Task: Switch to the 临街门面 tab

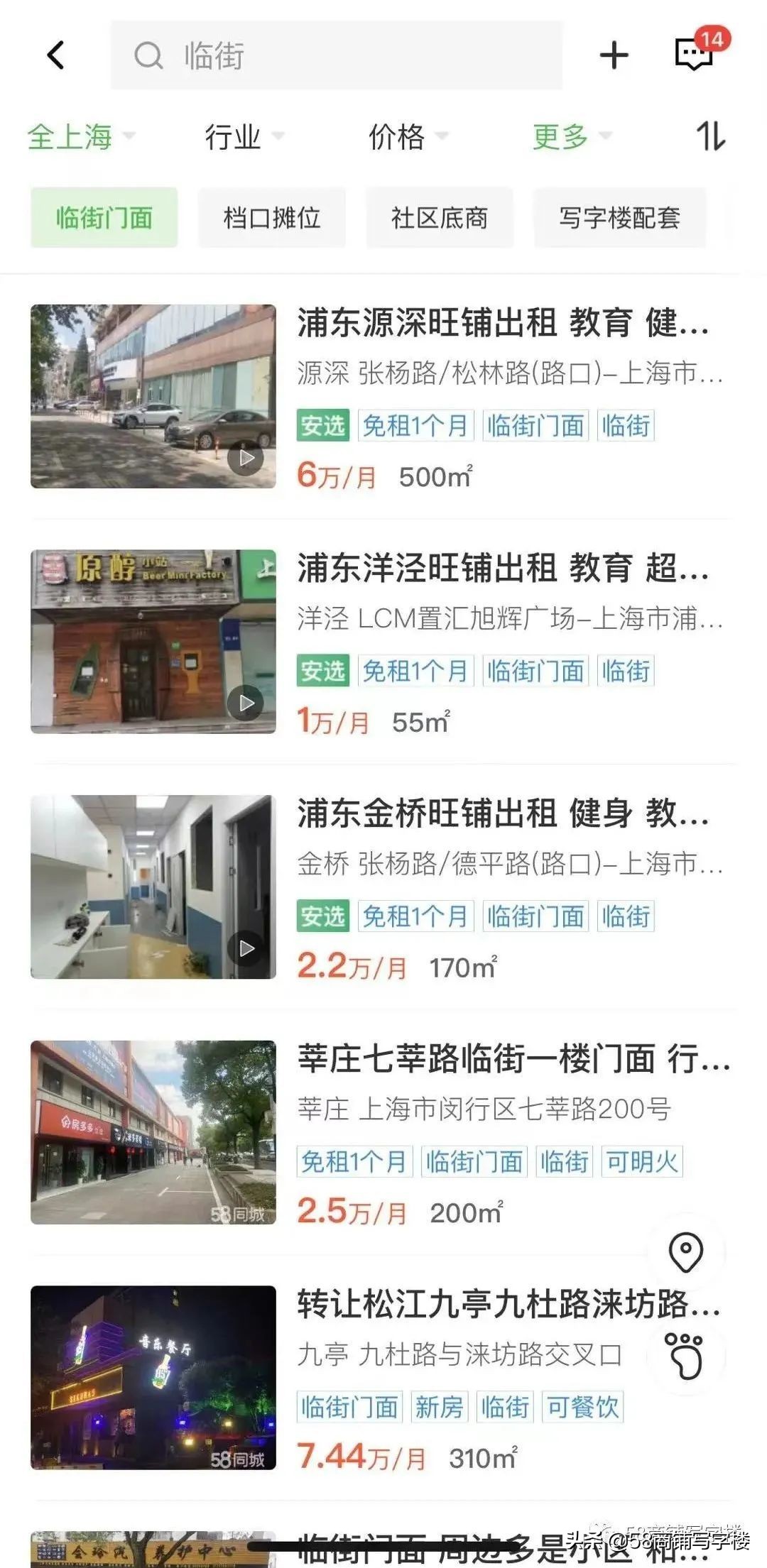Action: coord(104,219)
